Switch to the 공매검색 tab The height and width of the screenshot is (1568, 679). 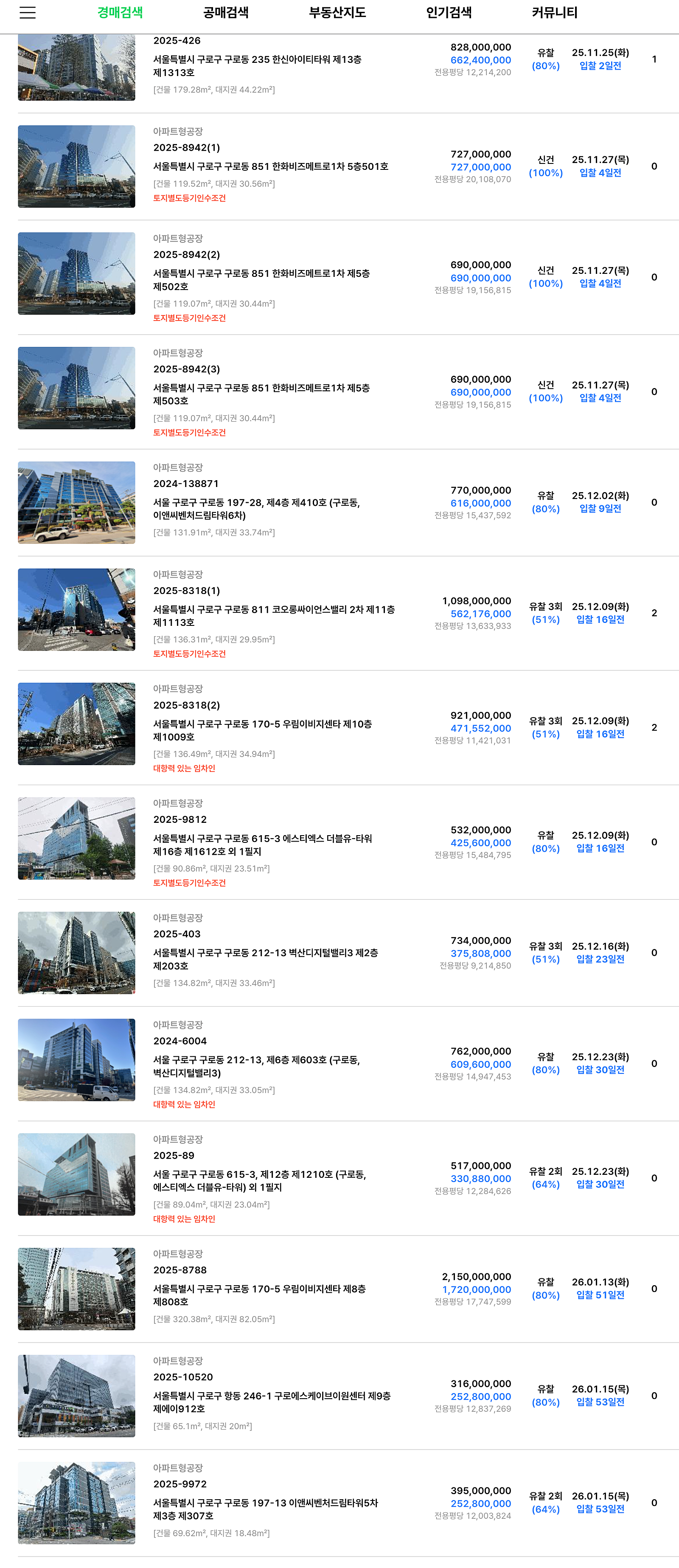click(x=226, y=13)
